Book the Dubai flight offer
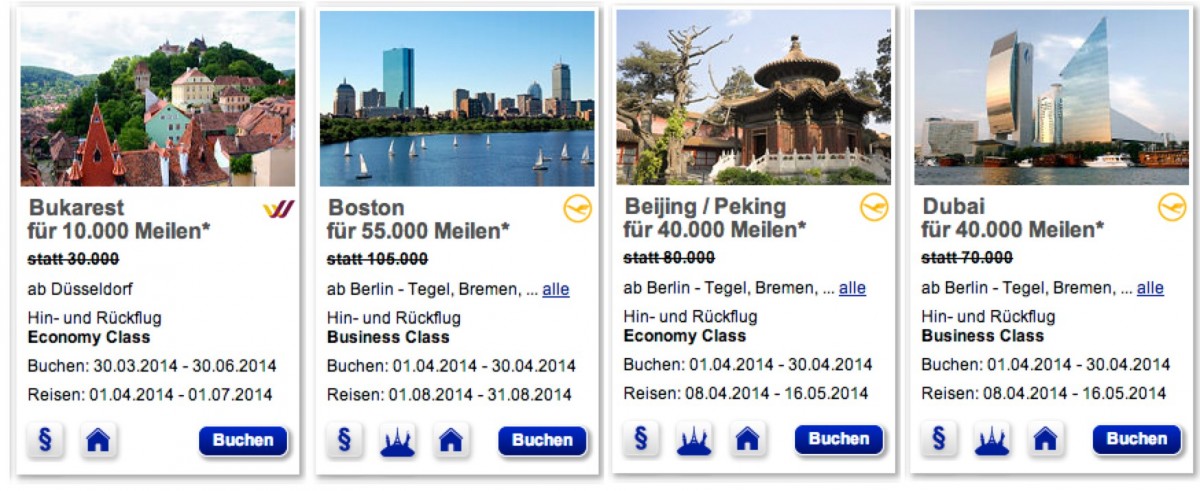 click(1136, 439)
